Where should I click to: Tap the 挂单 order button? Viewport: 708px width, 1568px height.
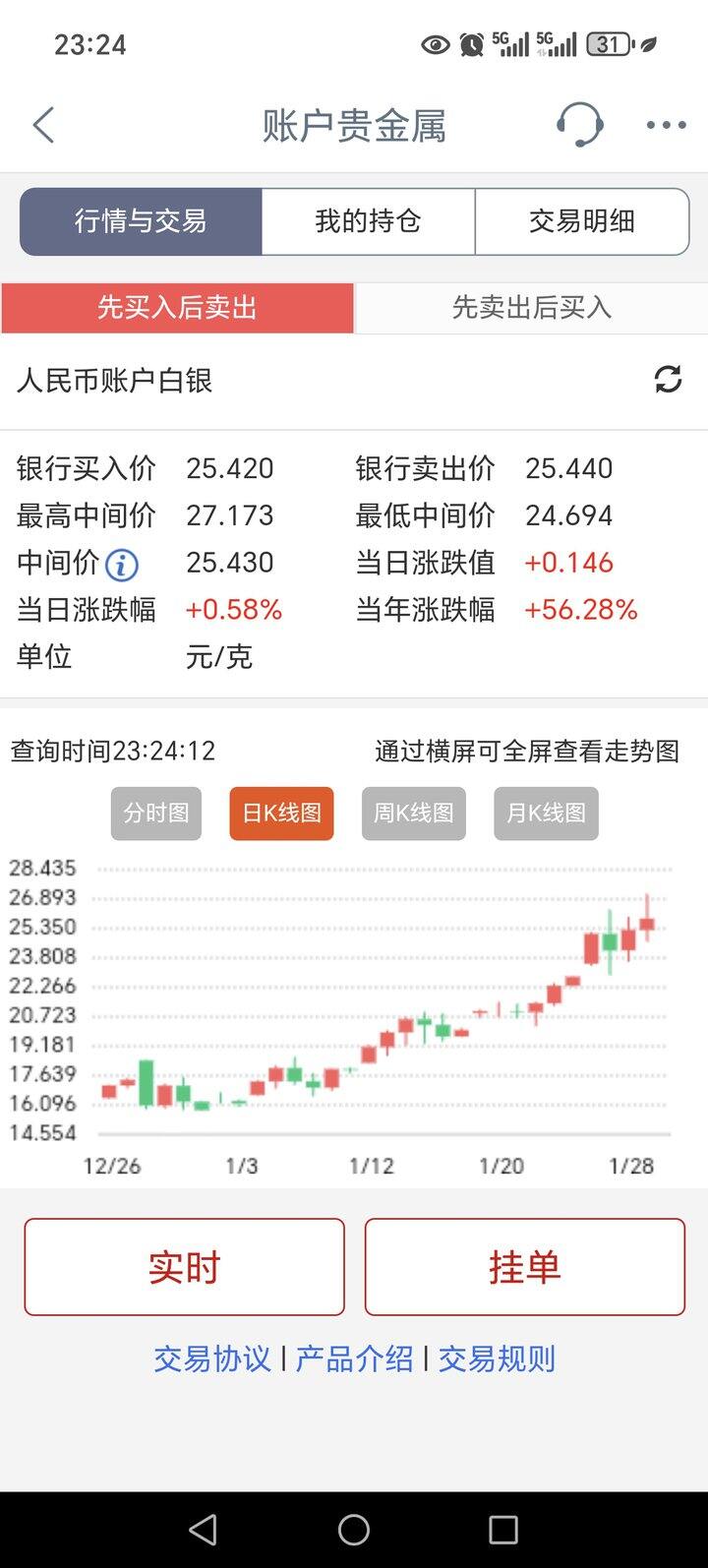click(524, 1267)
